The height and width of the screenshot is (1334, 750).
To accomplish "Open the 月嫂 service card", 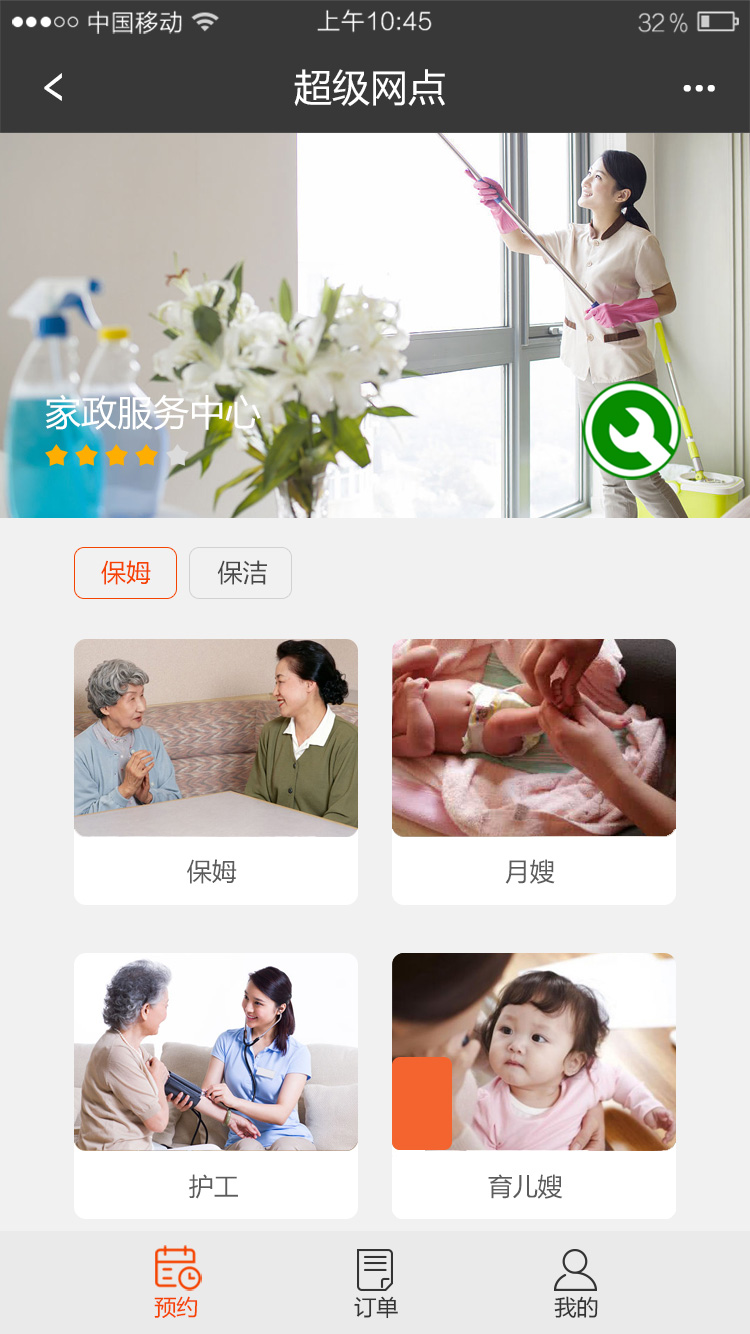I will (534, 771).
